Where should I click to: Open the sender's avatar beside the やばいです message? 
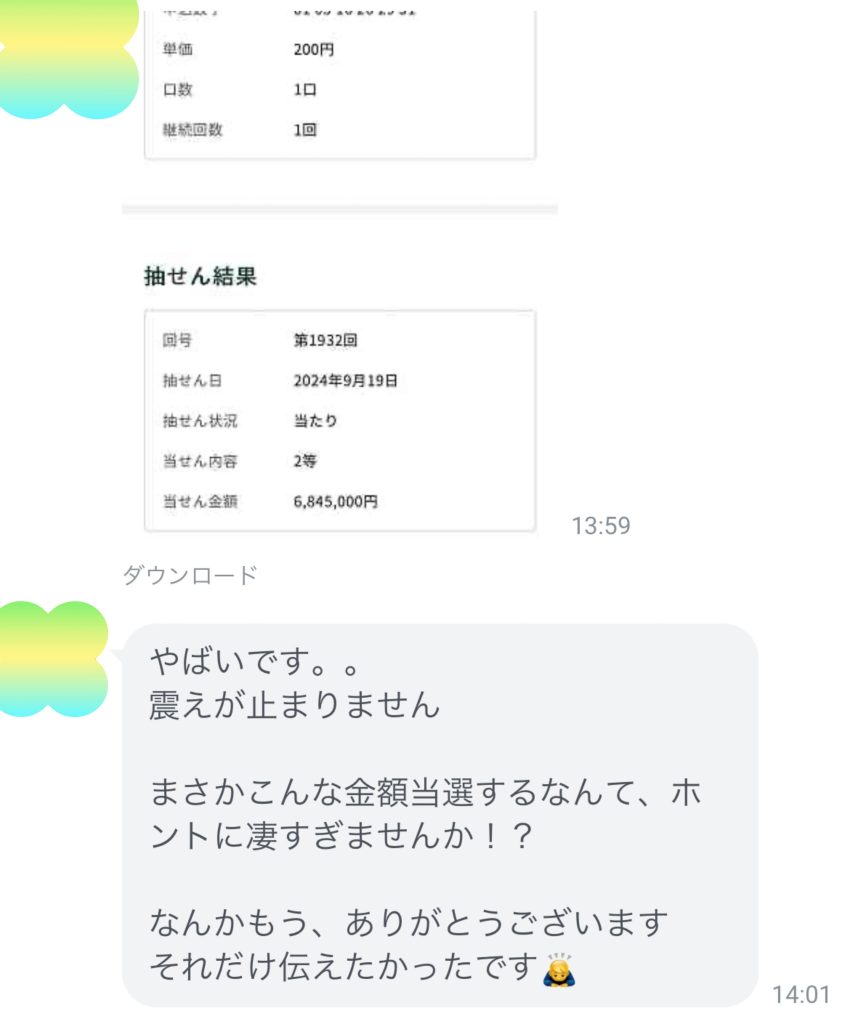(x=53, y=658)
